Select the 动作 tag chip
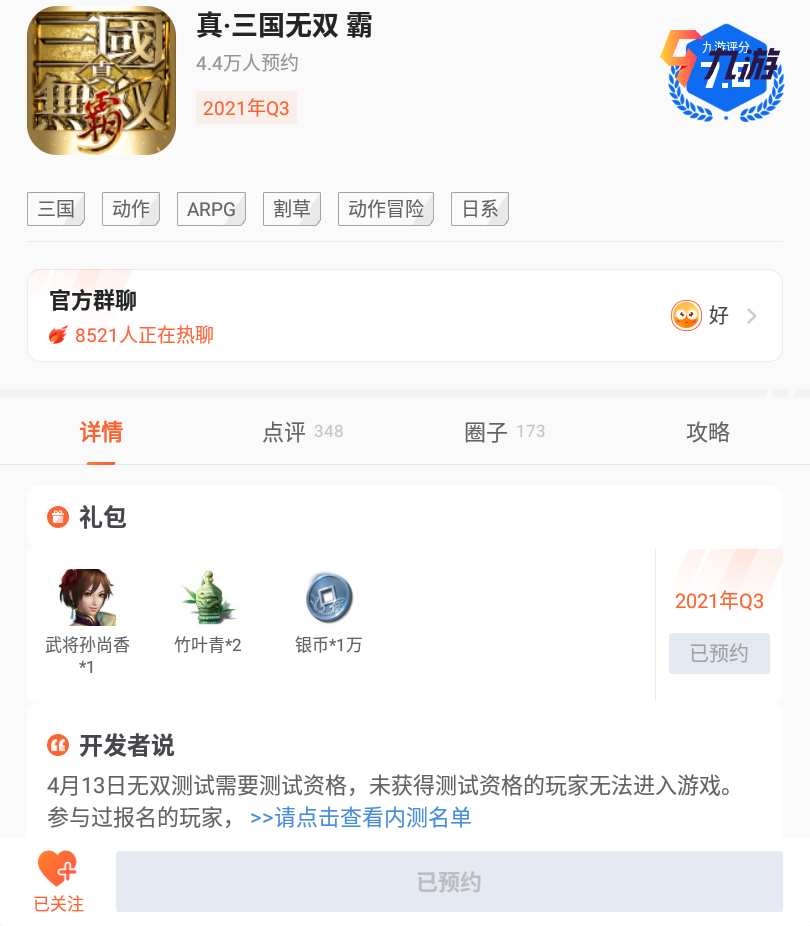This screenshot has height=926, width=810. 131,209
